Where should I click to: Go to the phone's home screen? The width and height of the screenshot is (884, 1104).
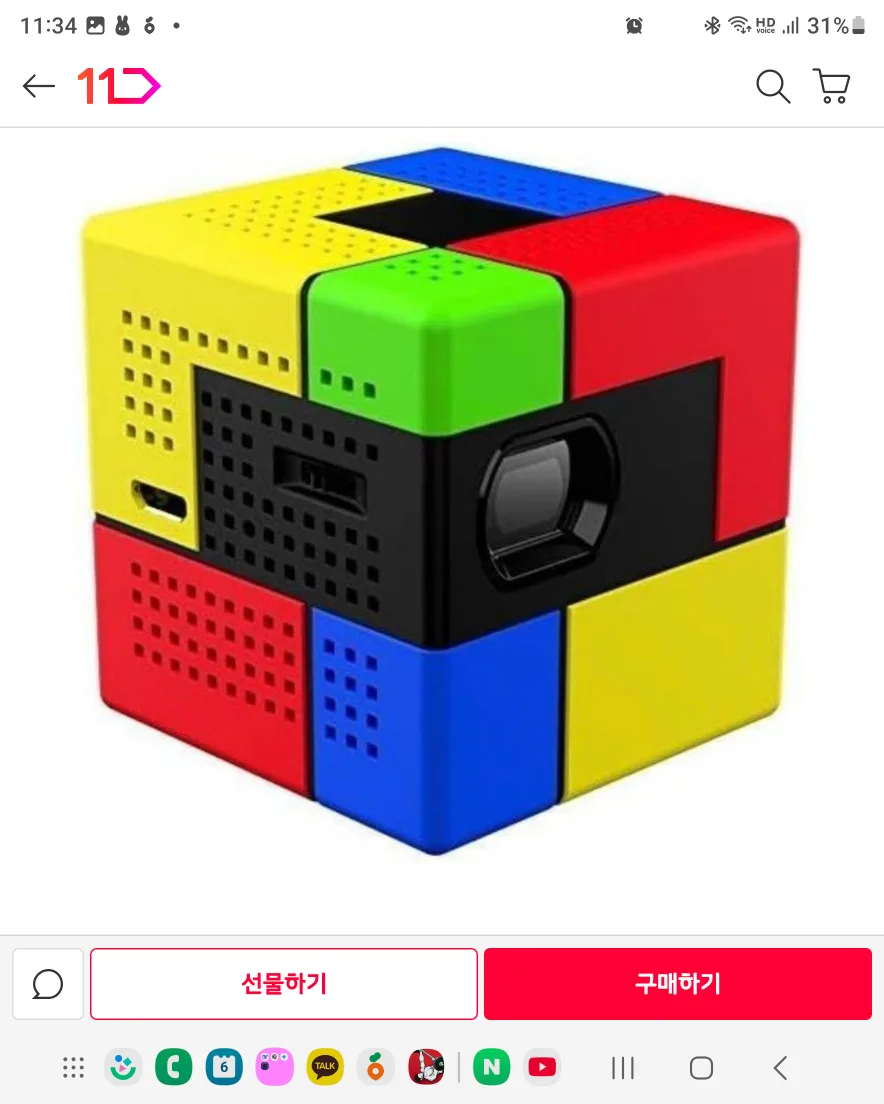701,1068
